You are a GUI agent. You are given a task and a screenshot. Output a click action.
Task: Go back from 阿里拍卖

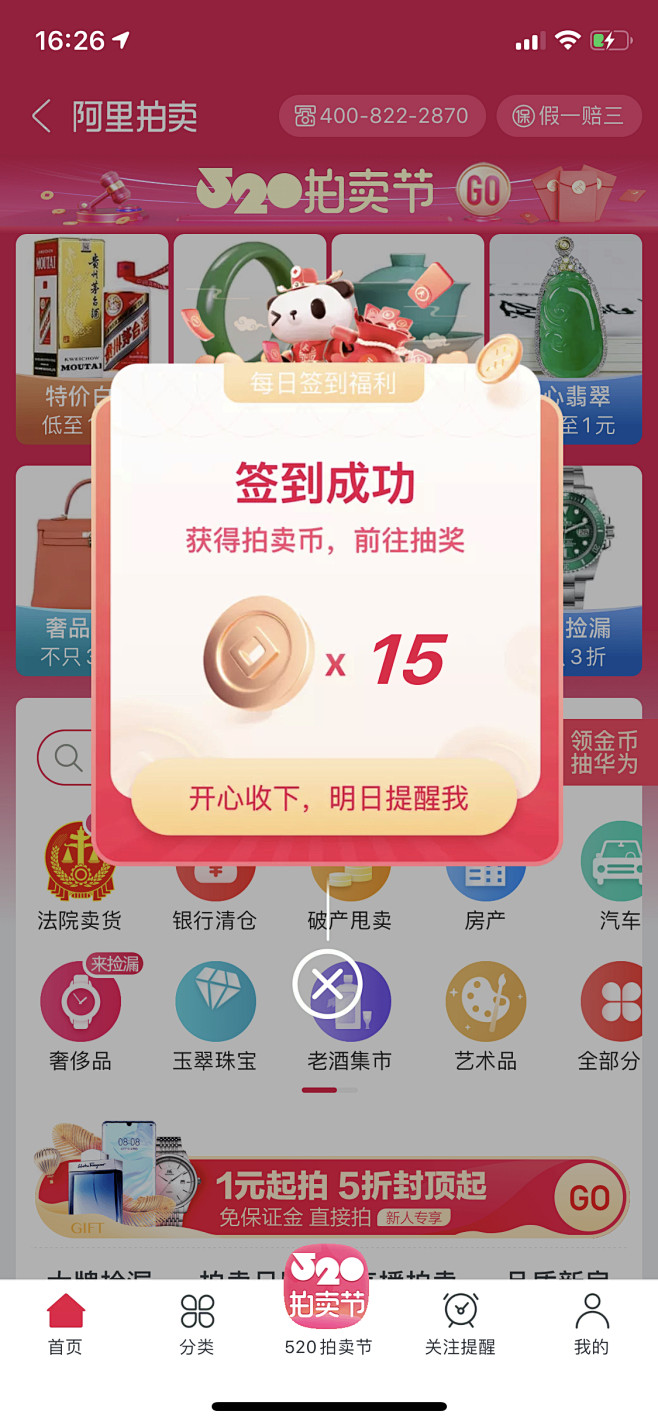click(x=41, y=117)
